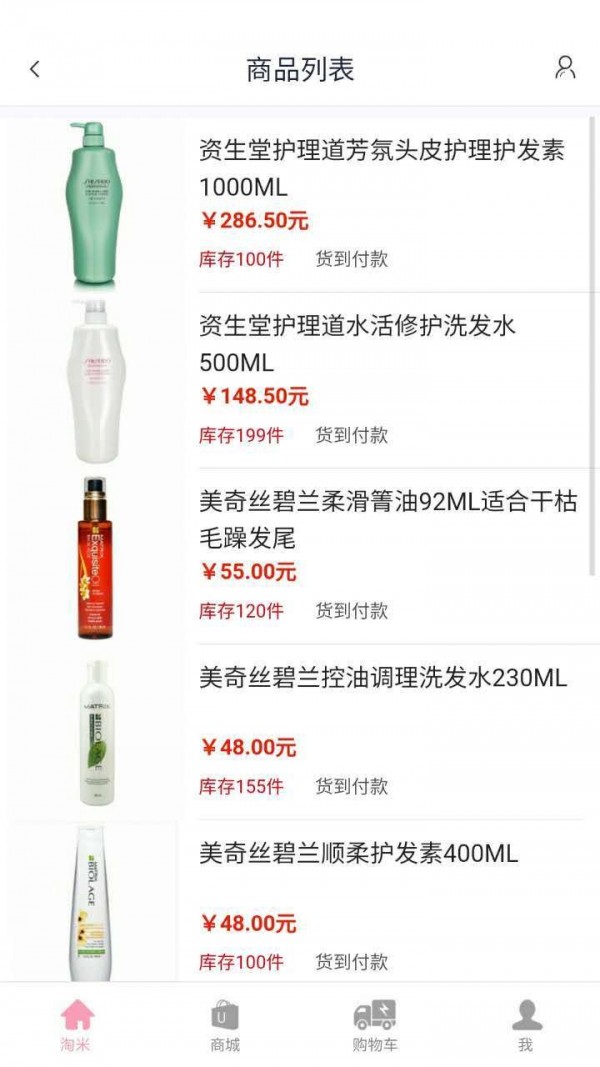The width and height of the screenshot is (600, 1067).
Task: Open the 购物车 shopping cart tab
Action: [x=375, y=1025]
